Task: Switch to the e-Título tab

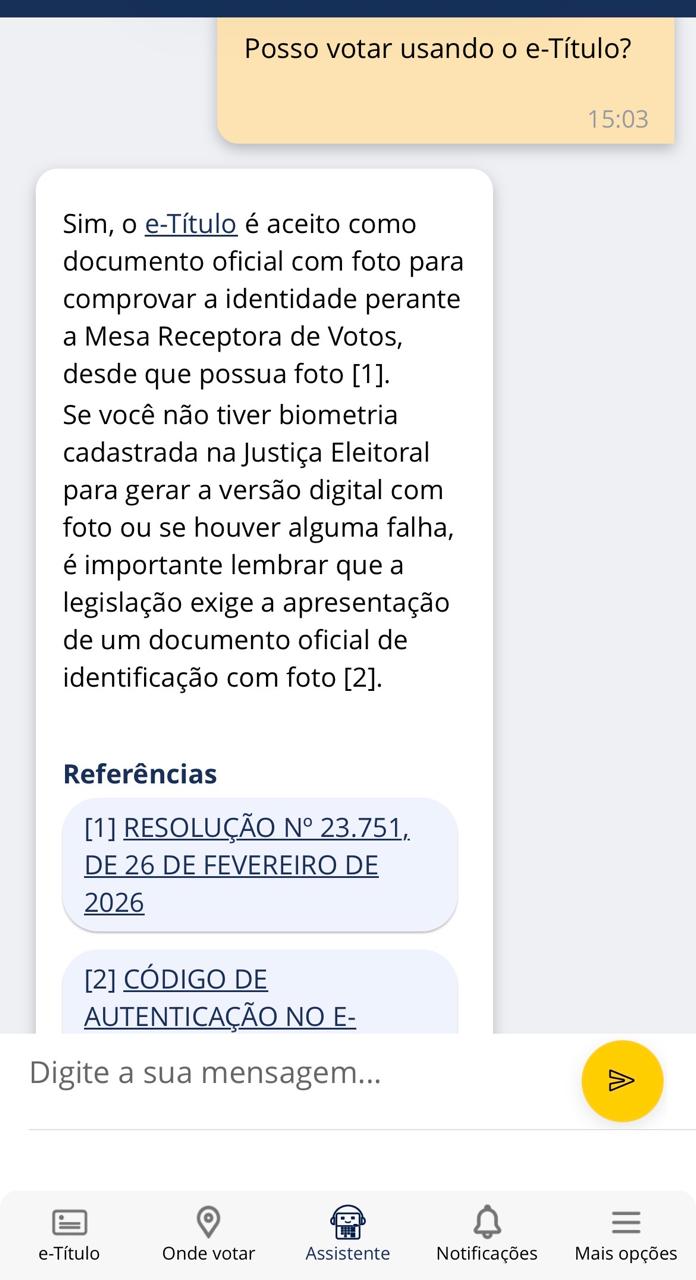Action: [69, 1235]
